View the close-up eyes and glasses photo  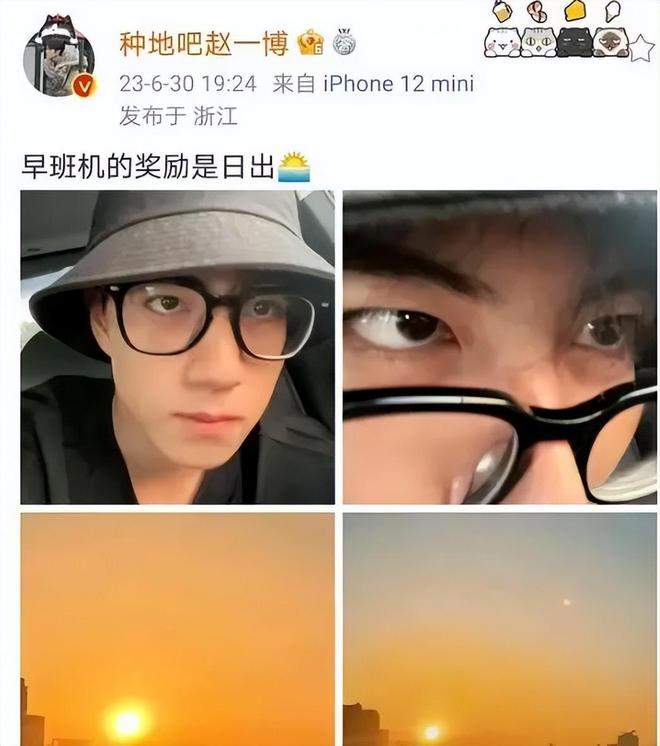pos(500,347)
